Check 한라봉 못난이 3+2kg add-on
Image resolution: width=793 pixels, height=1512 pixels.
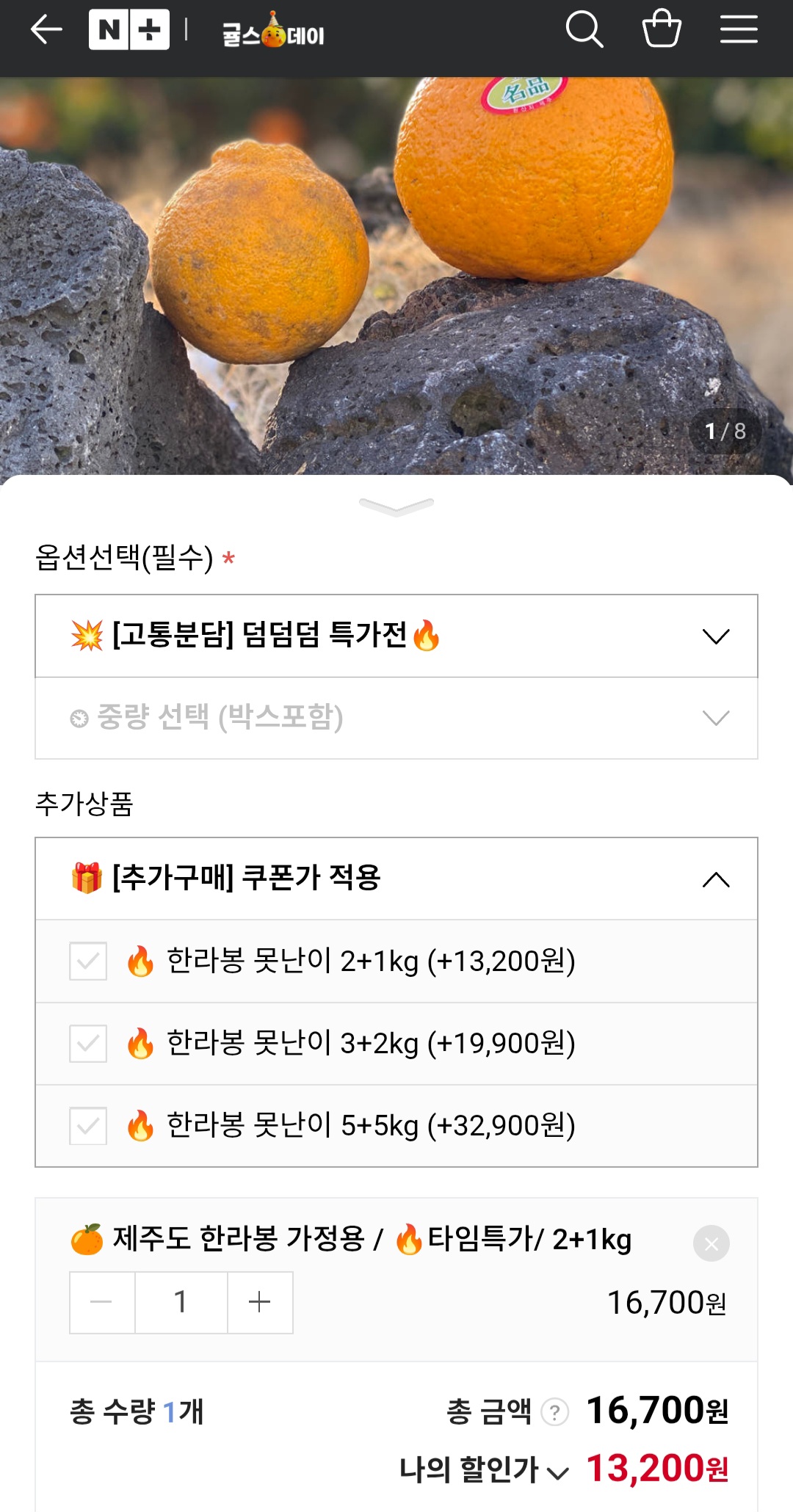[x=88, y=1043]
